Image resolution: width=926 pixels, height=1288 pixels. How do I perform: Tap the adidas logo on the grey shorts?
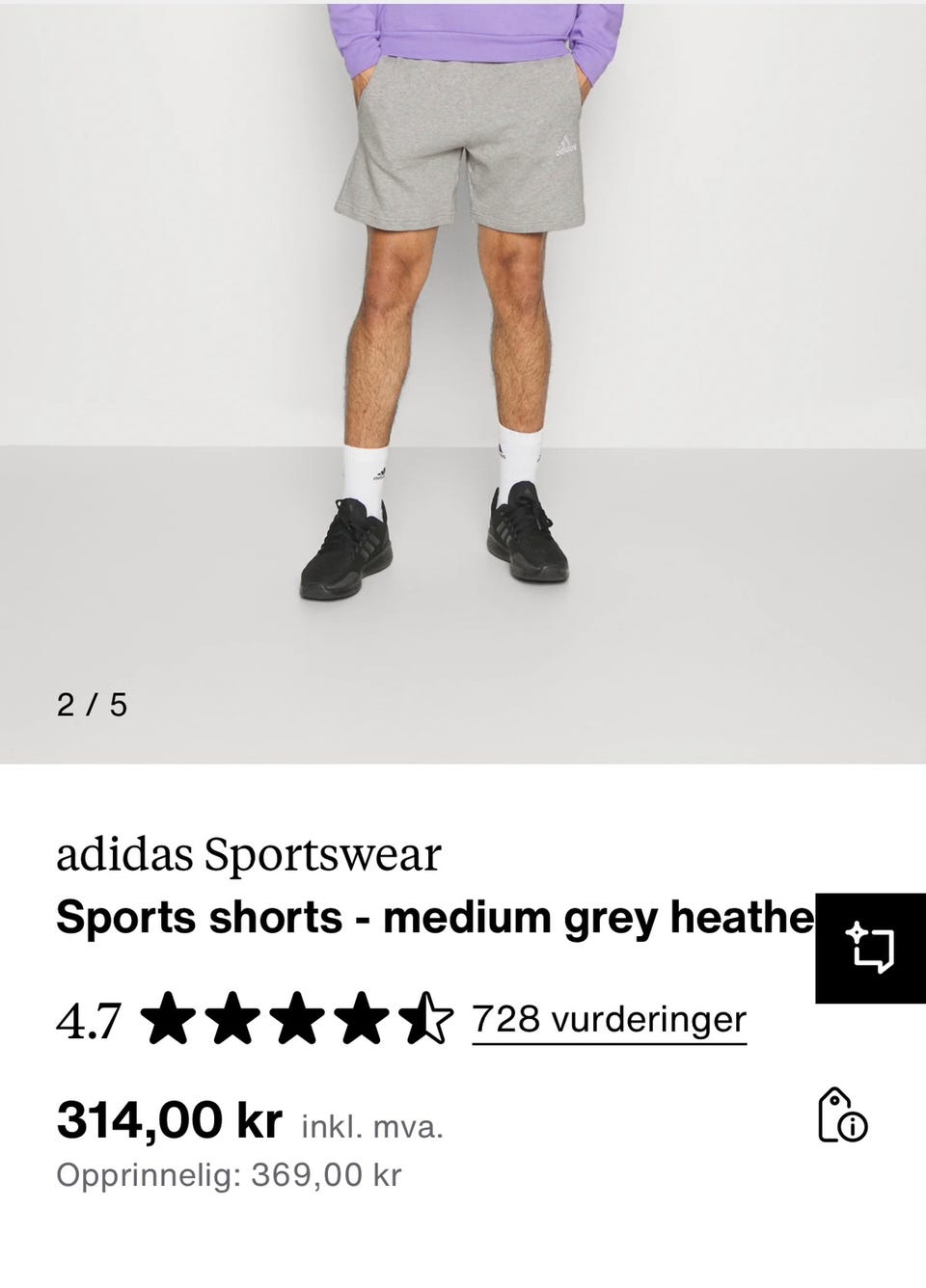tap(564, 143)
